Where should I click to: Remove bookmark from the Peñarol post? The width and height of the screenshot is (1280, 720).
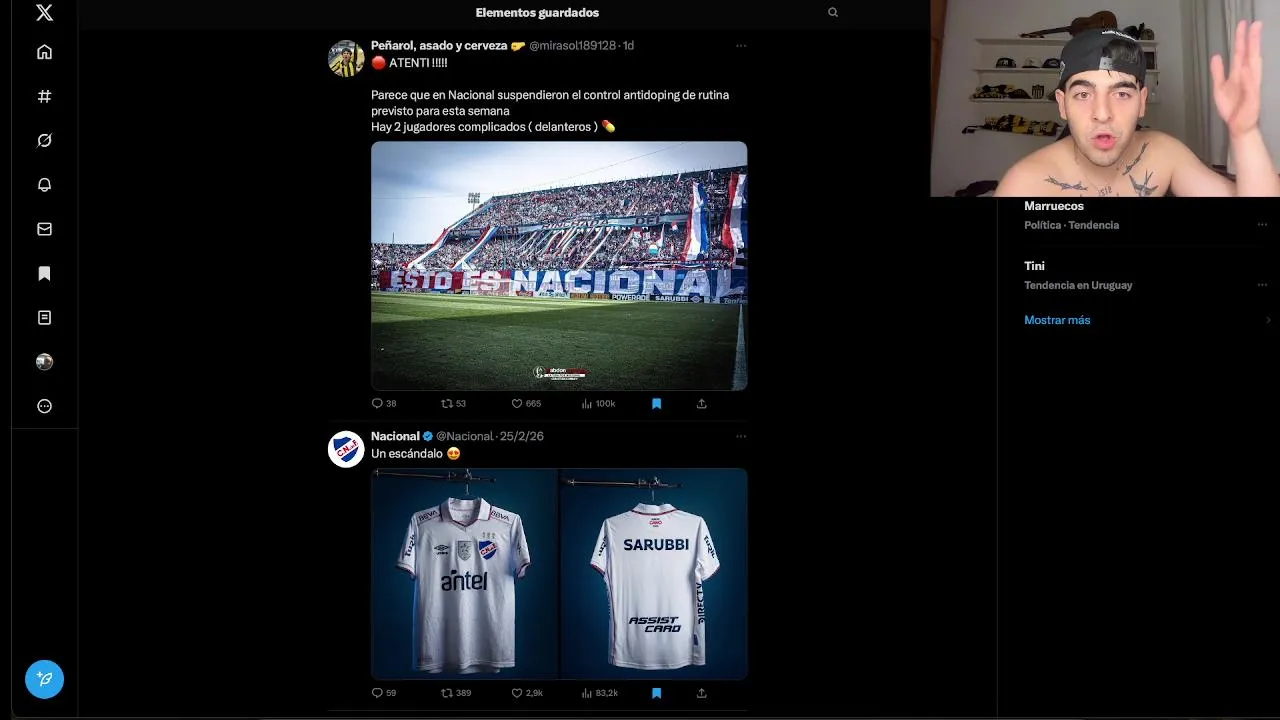[x=656, y=404]
